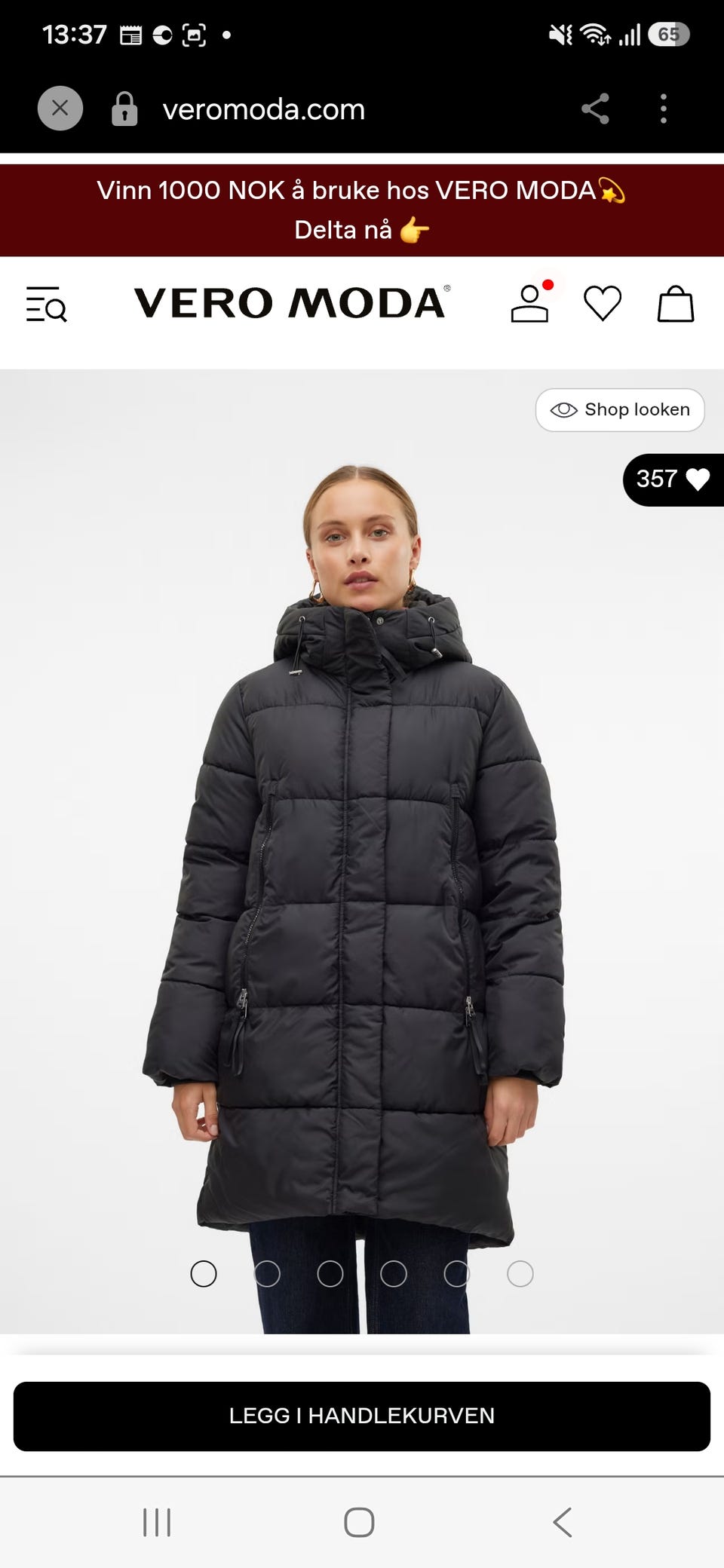Go back with the system back button
724x1568 pixels.
[x=563, y=1522]
